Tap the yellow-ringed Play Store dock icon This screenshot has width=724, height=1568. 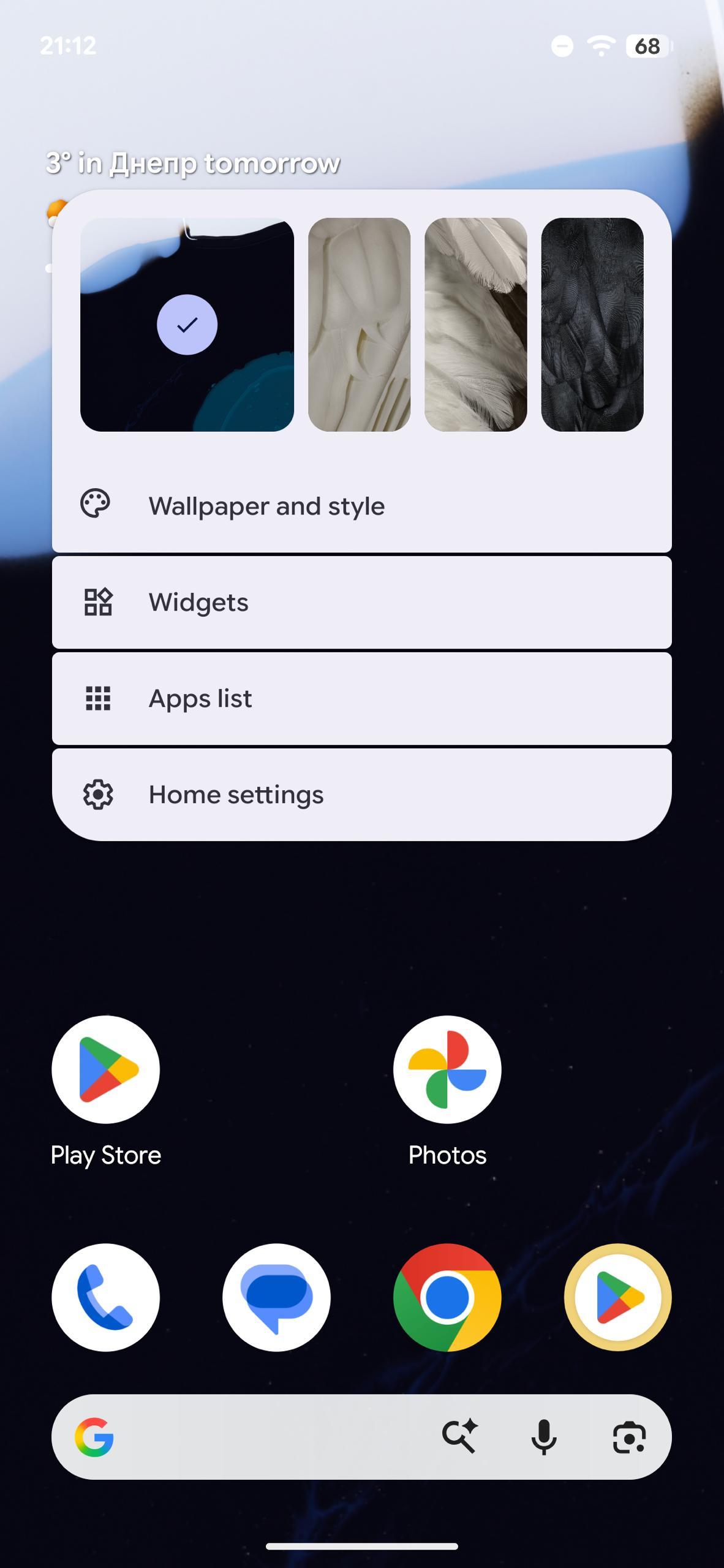pyautogui.click(x=617, y=1297)
